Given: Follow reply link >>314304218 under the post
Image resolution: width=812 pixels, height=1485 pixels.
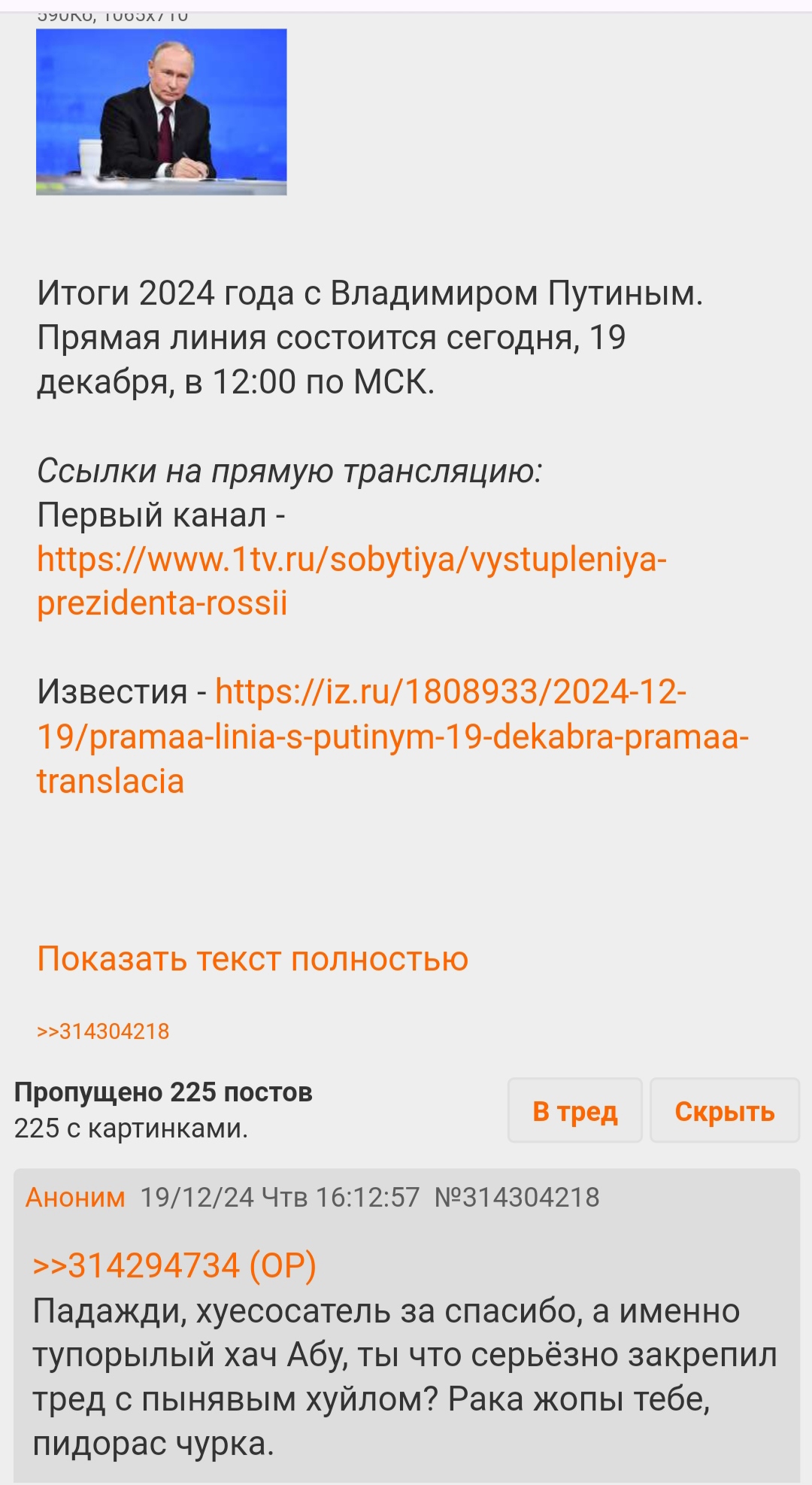Looking at the screenshot, I should [x=103, y=1031].
